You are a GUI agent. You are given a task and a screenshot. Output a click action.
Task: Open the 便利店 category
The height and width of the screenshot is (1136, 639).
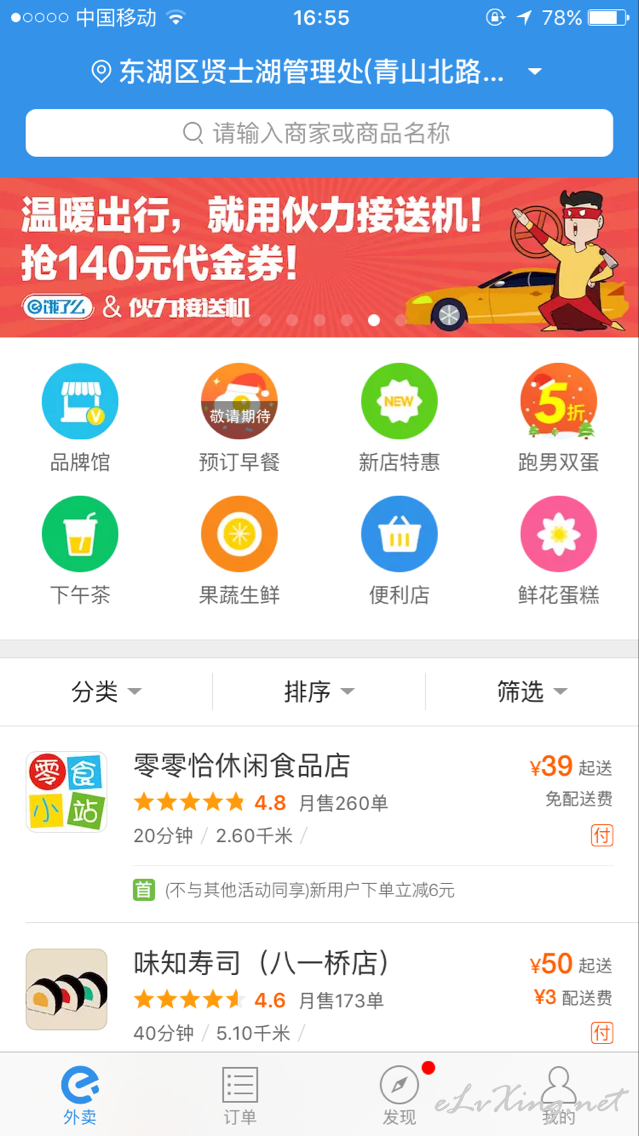point(399,551)
